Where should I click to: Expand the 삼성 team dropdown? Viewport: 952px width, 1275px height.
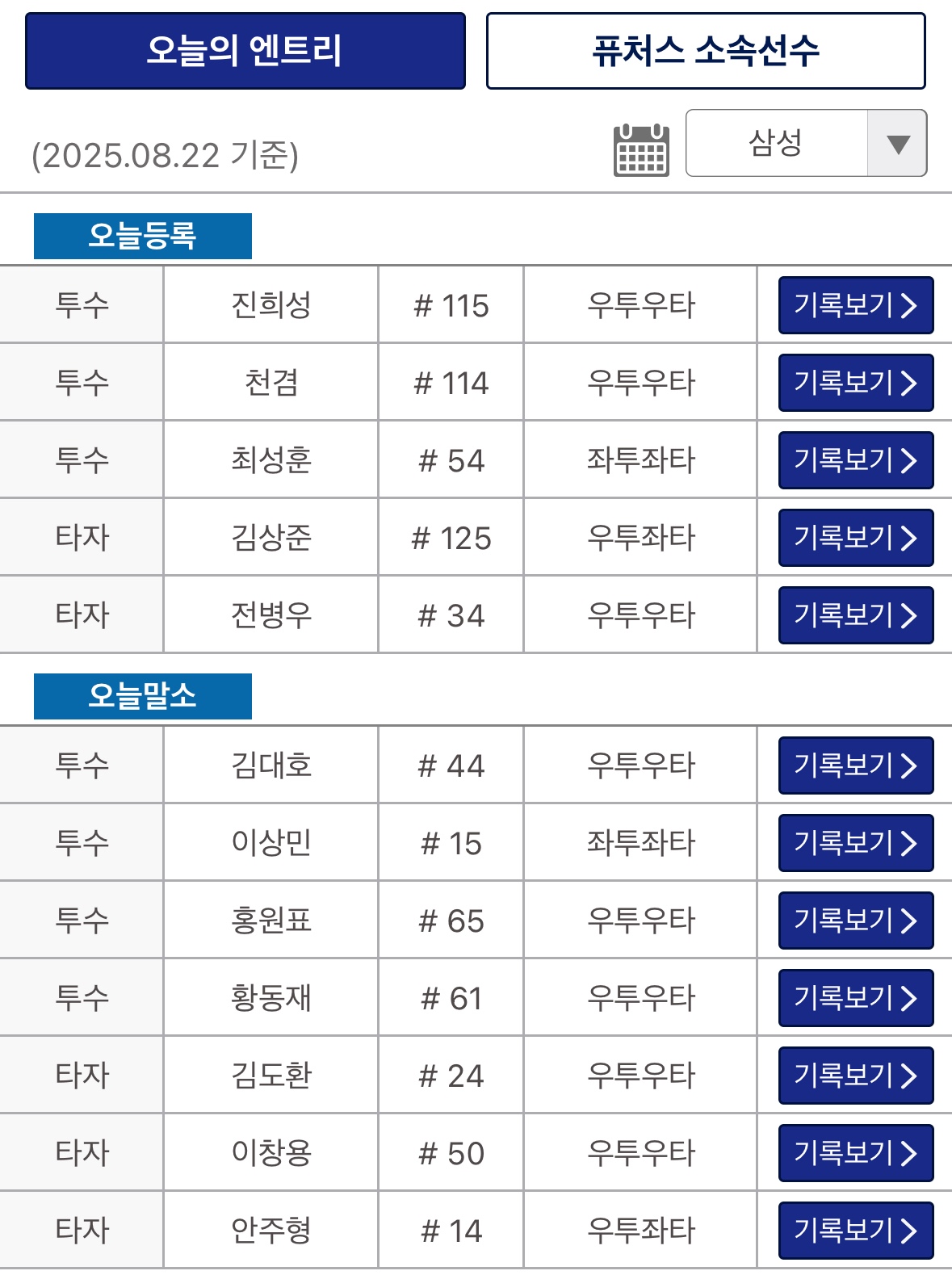[x=806, y=144]
